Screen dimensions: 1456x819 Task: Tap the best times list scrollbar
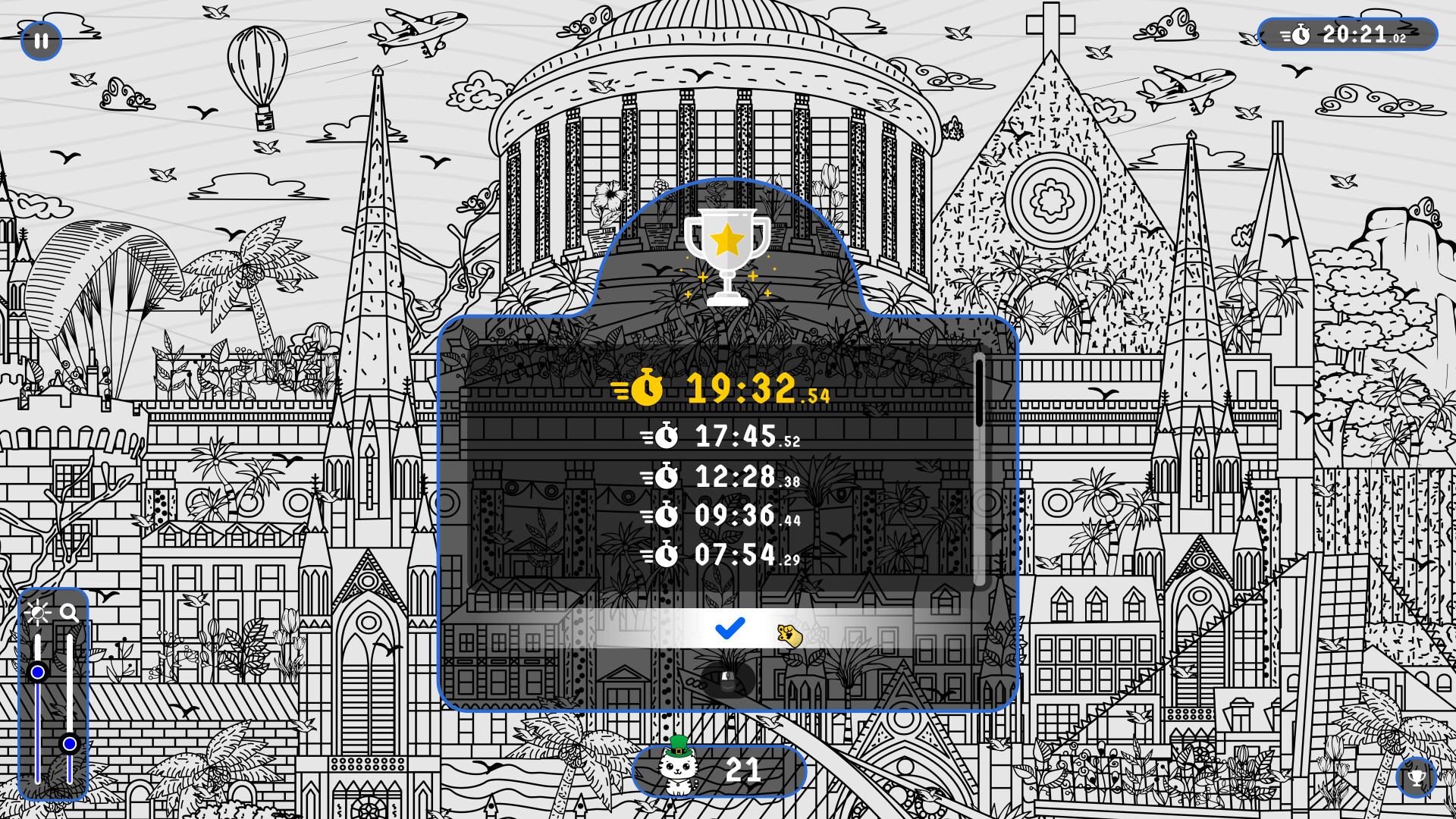[x=979, y=394]
